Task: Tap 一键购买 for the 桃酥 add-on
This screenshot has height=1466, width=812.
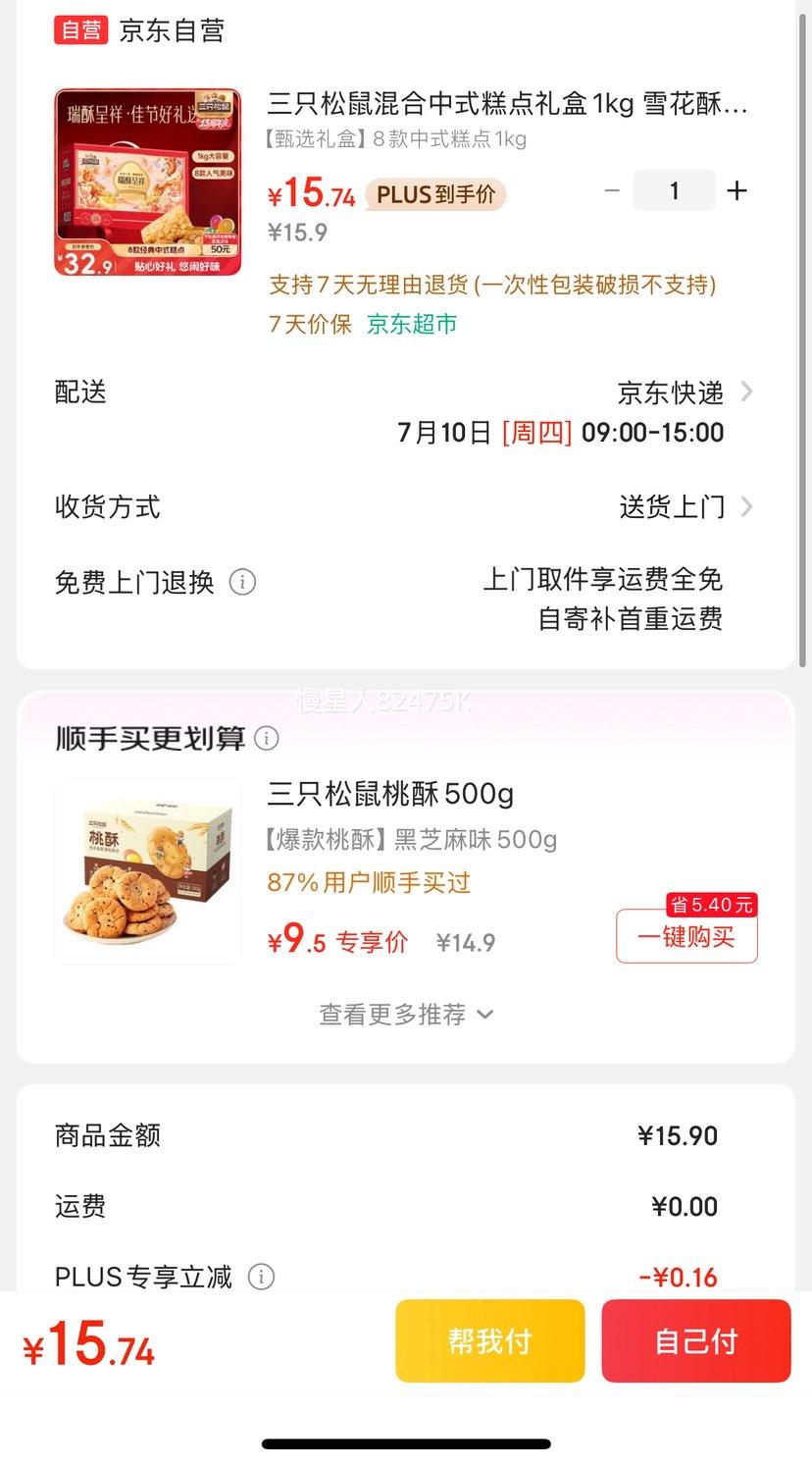Action: pos(686,936)
